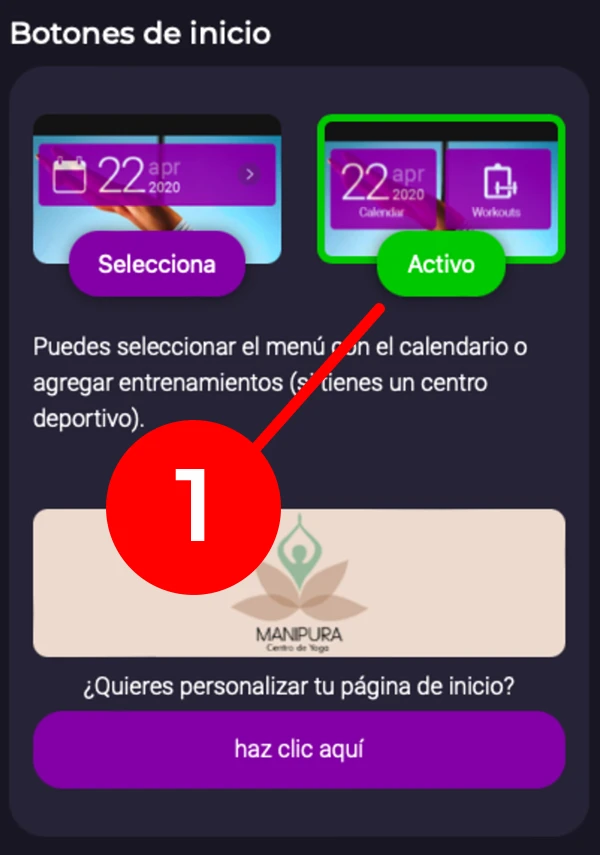Choose the calendar-only home layout preview
The image size is (600, 855).
pos(157,180)
